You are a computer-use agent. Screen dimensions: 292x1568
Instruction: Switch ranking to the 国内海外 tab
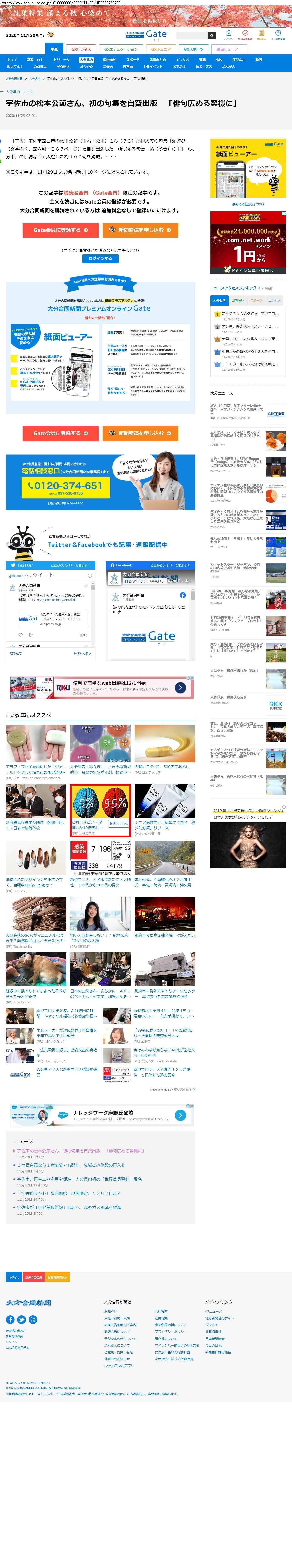point(238,300)
